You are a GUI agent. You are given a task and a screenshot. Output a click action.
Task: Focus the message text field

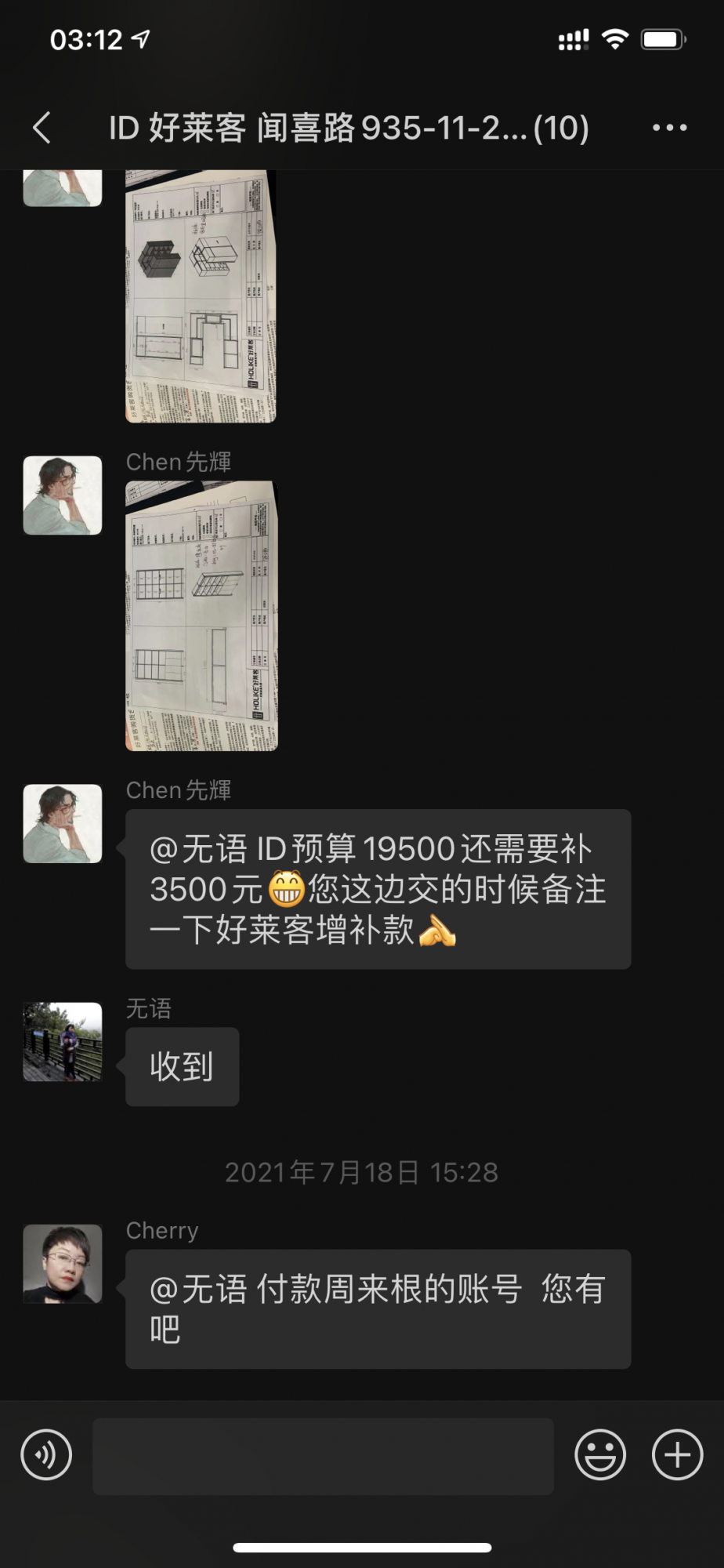click(323, 1456)
